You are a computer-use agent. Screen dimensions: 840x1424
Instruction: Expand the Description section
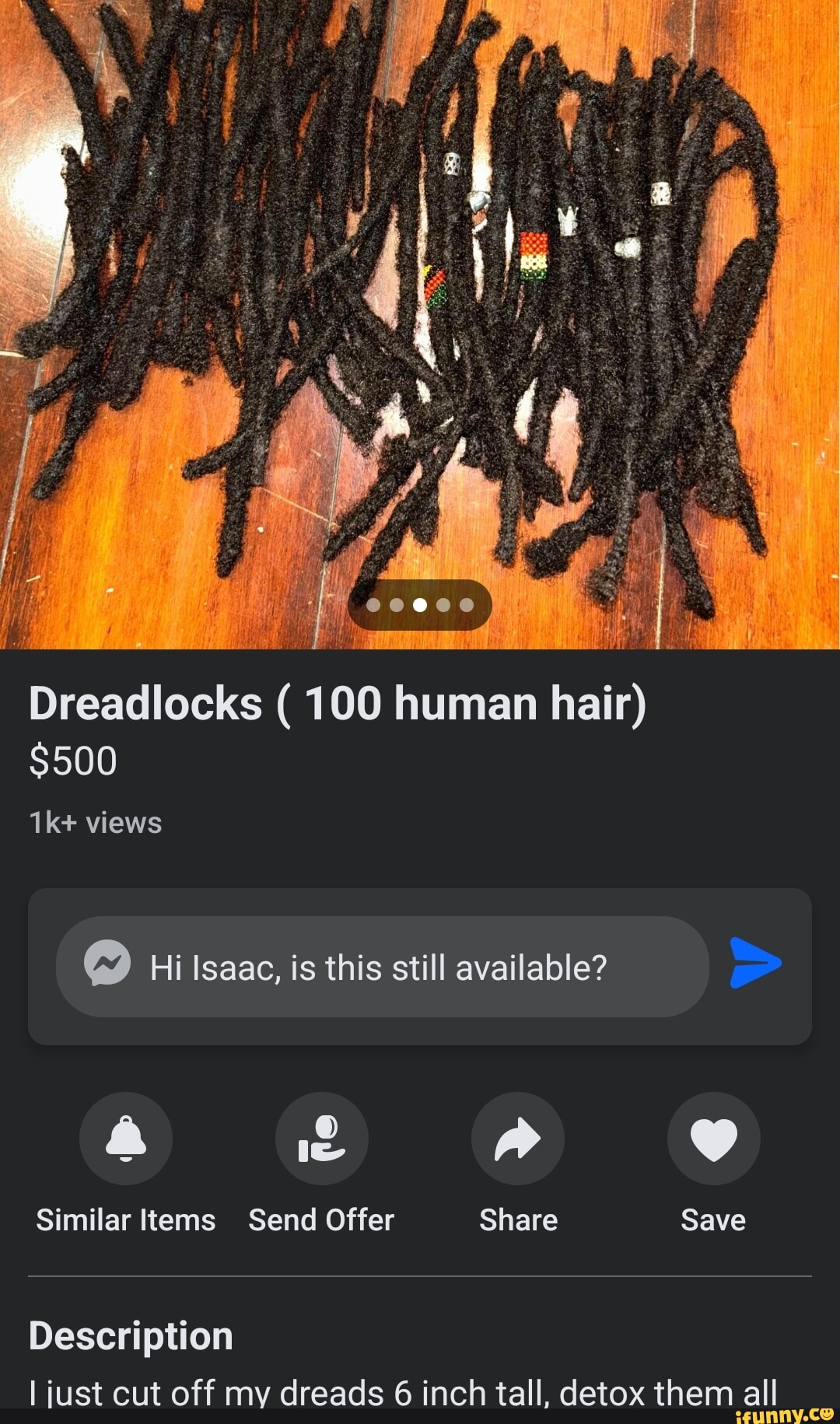coord(131,1335)
